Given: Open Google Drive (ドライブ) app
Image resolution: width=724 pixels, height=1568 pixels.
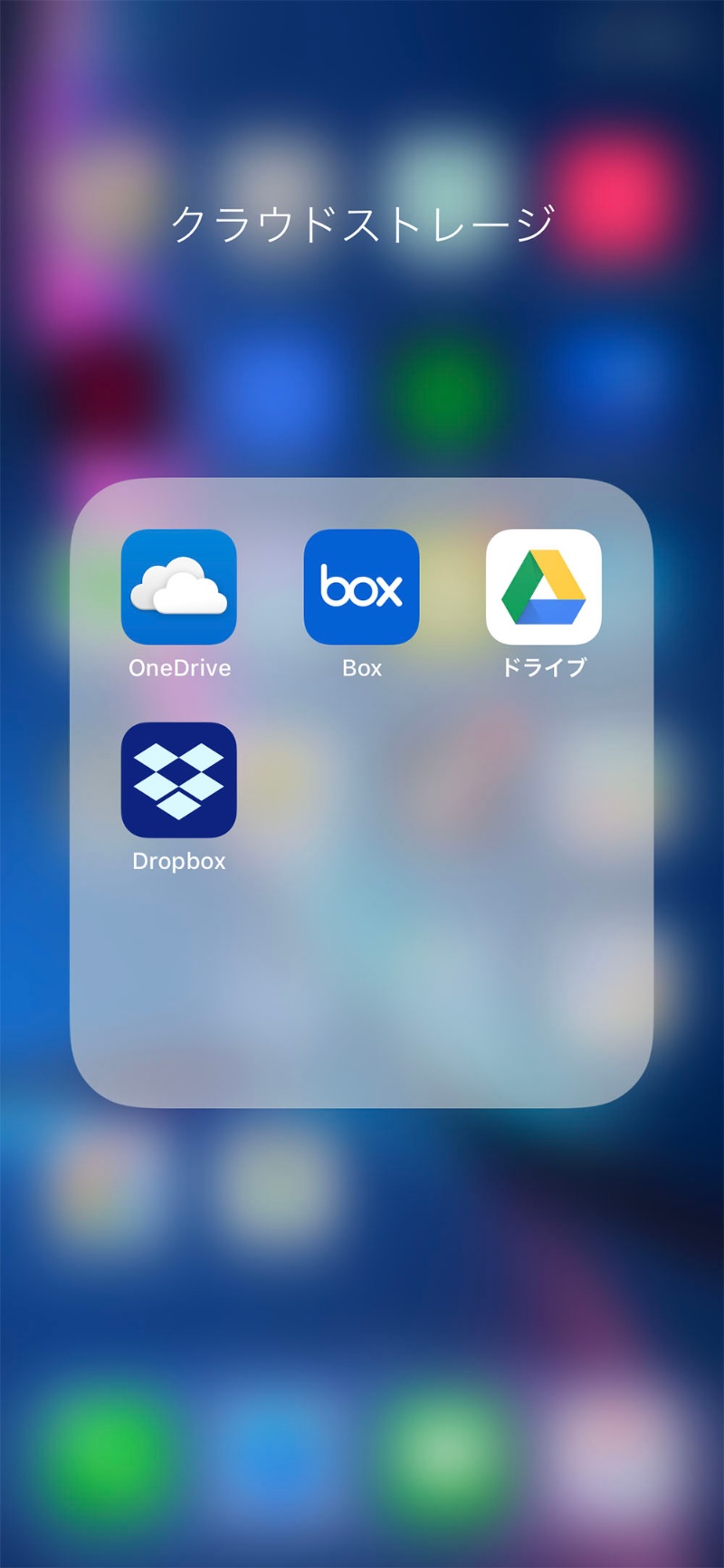Looking at the screenshot, I should point(543,587).
